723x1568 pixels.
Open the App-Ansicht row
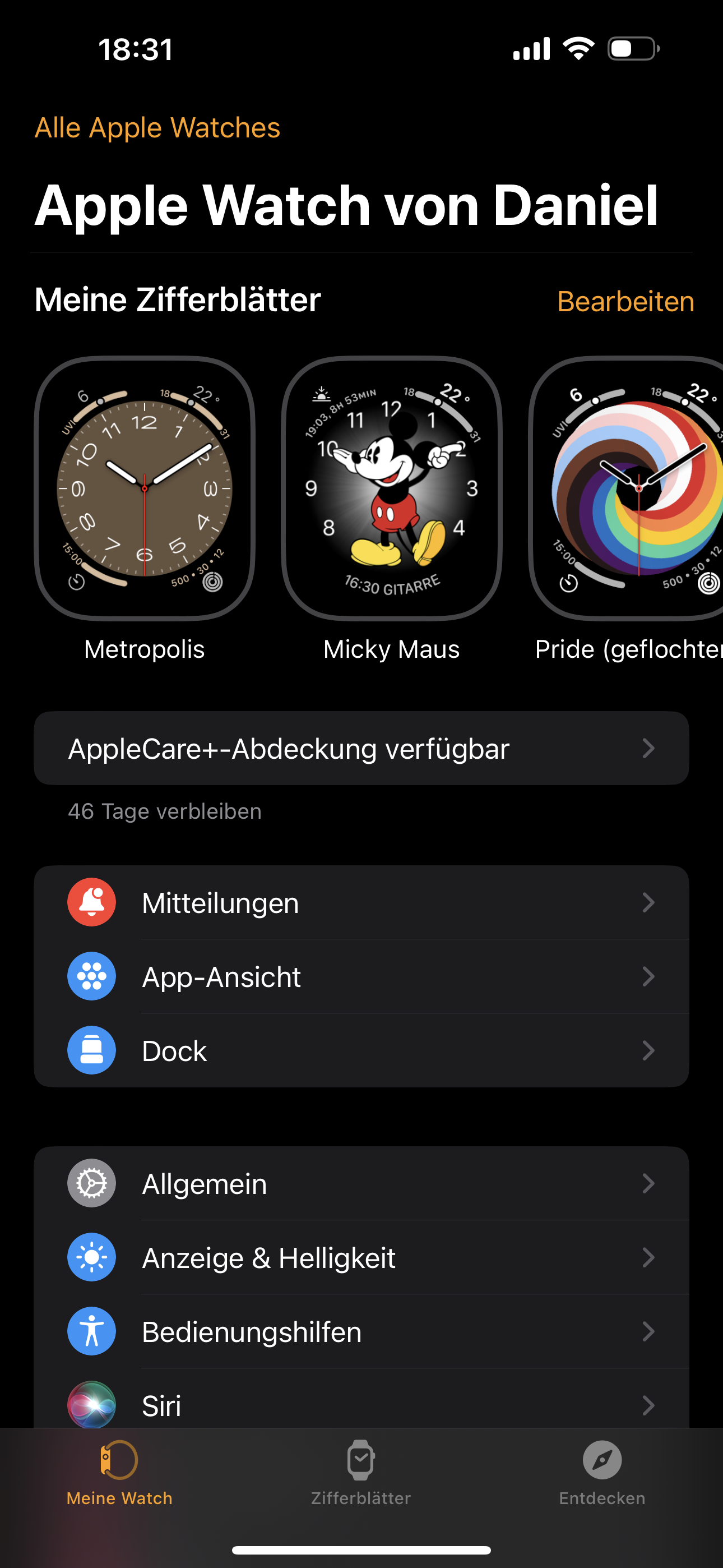pyautogui.click(x=361, y=976)
